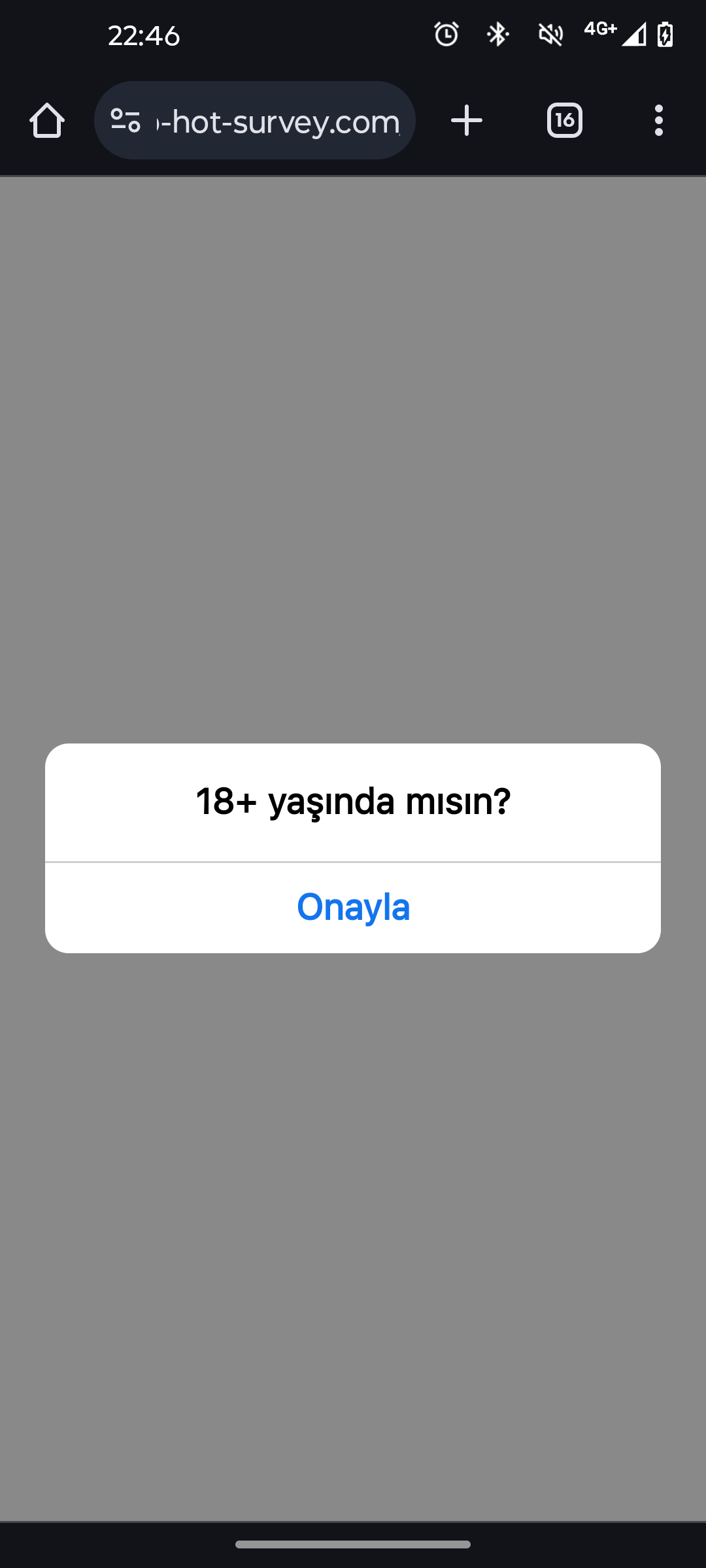706x1568 pixels.
Task: Open a new tab with plus icon
Action: click(467, 121)
